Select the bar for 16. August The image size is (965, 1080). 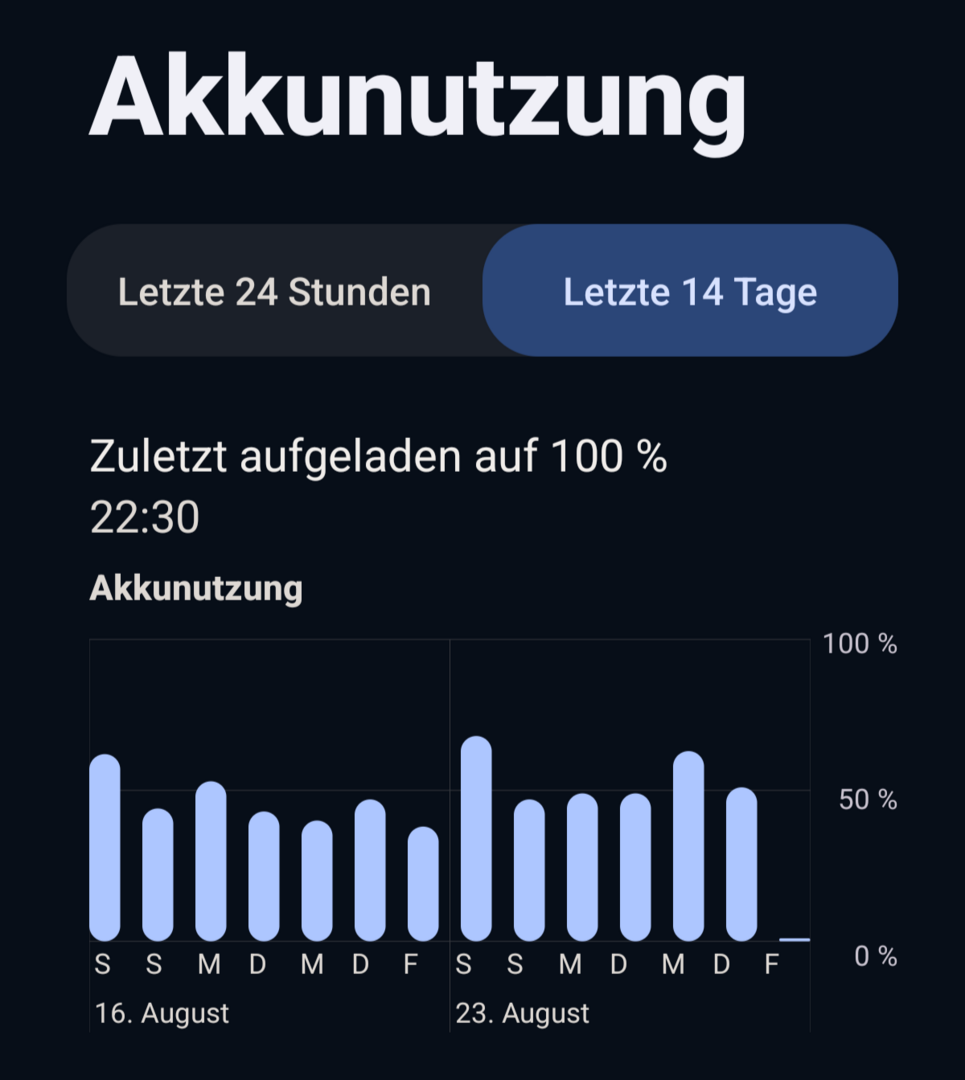[105, 848]
